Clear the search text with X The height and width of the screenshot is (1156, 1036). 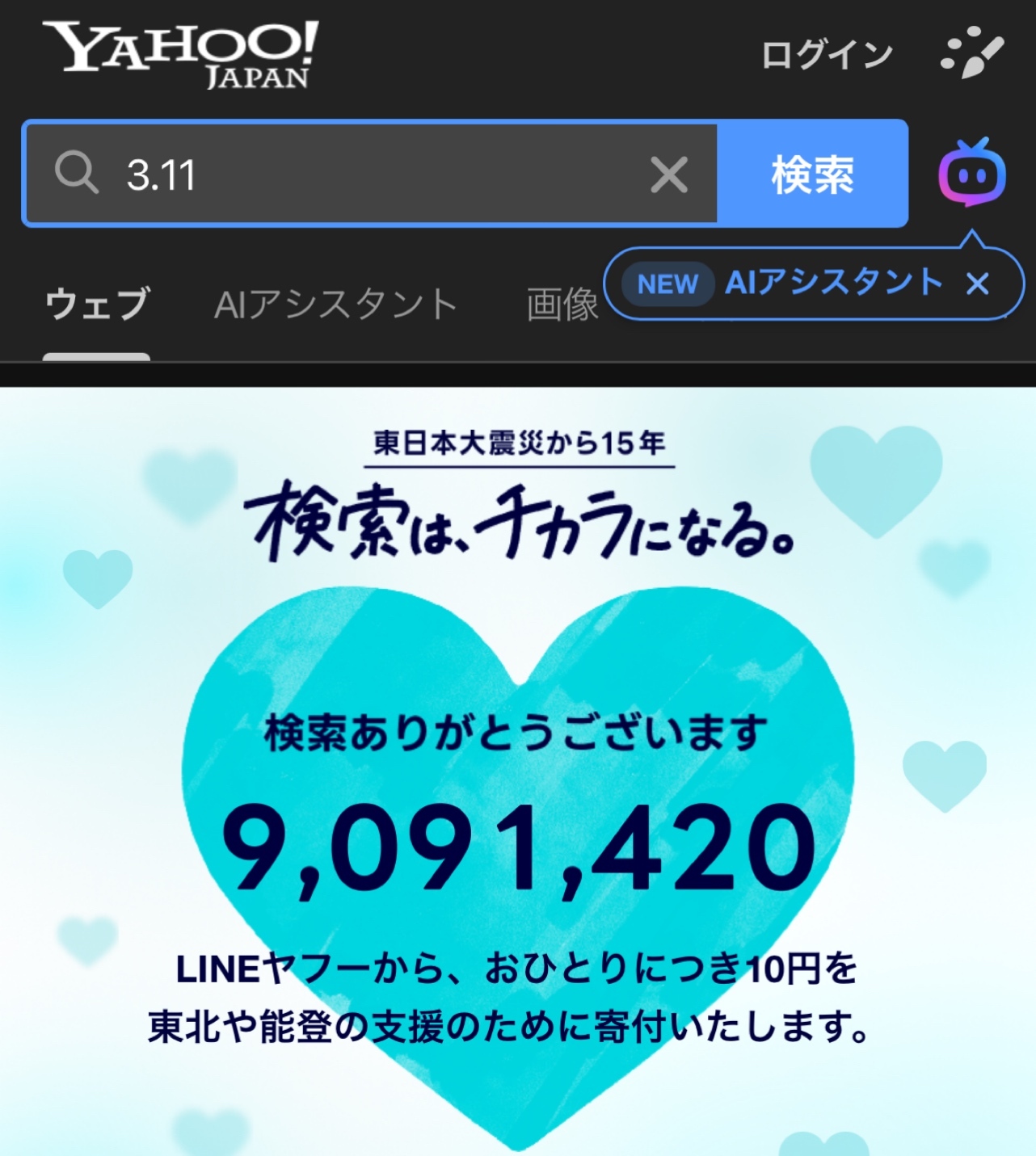pyautogui.click(x=669, y=174)
